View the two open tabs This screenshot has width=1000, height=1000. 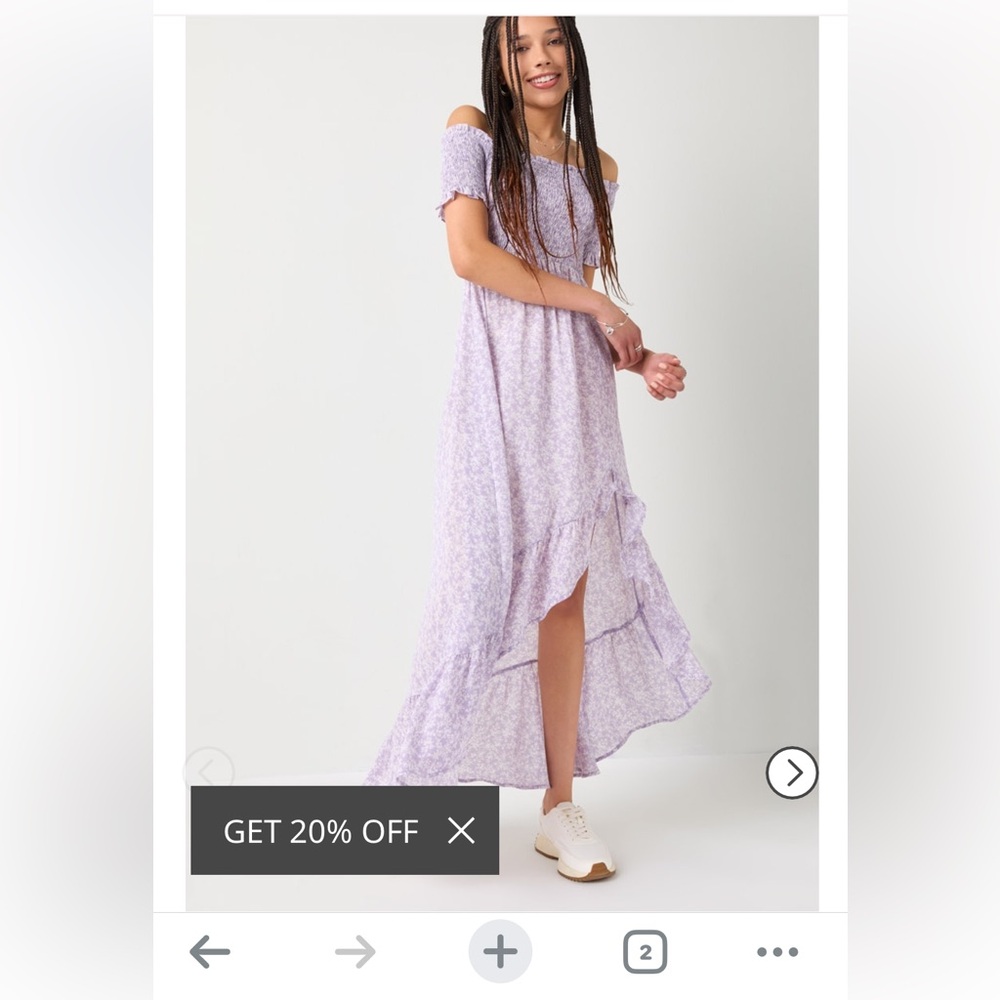(x=645, y=952)
